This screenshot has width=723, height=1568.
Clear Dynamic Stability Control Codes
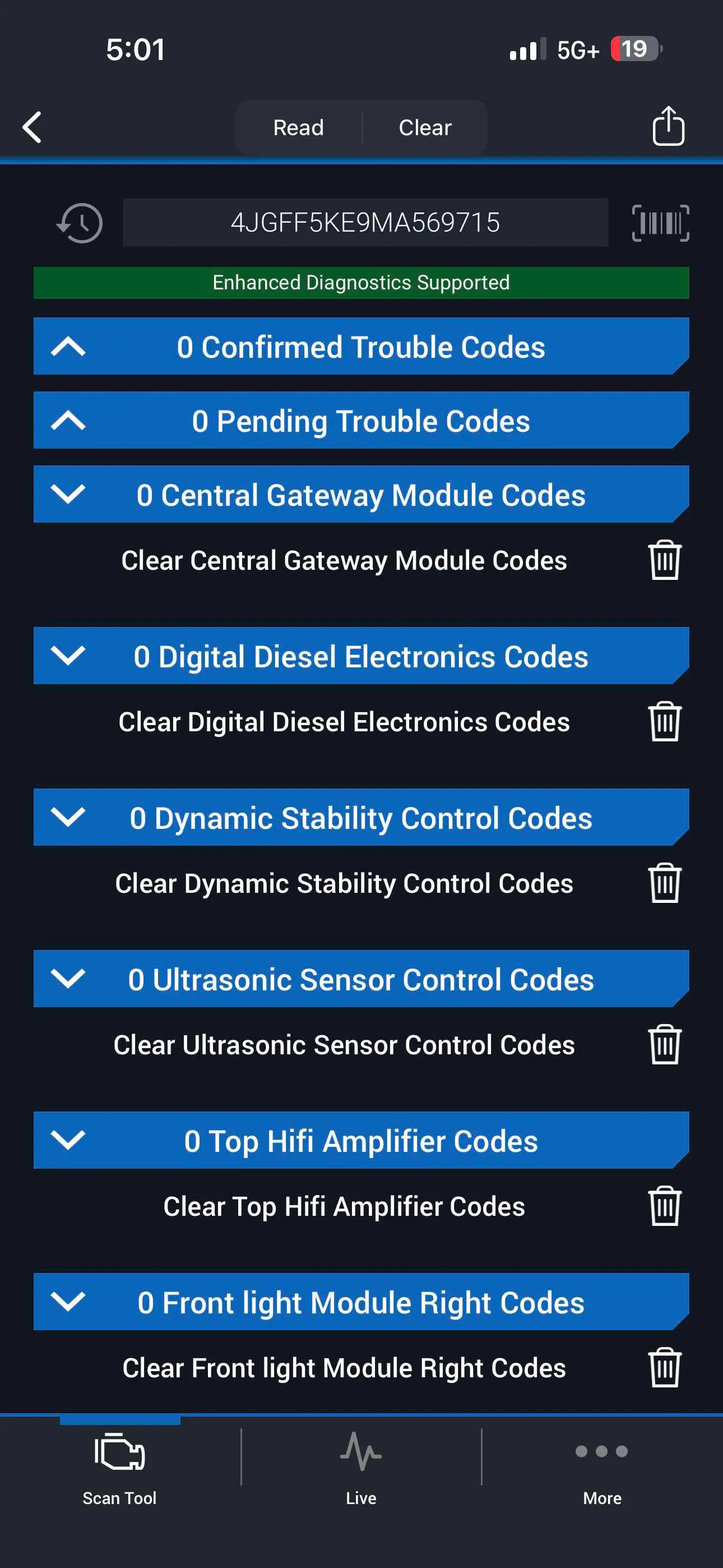point(664,883)
